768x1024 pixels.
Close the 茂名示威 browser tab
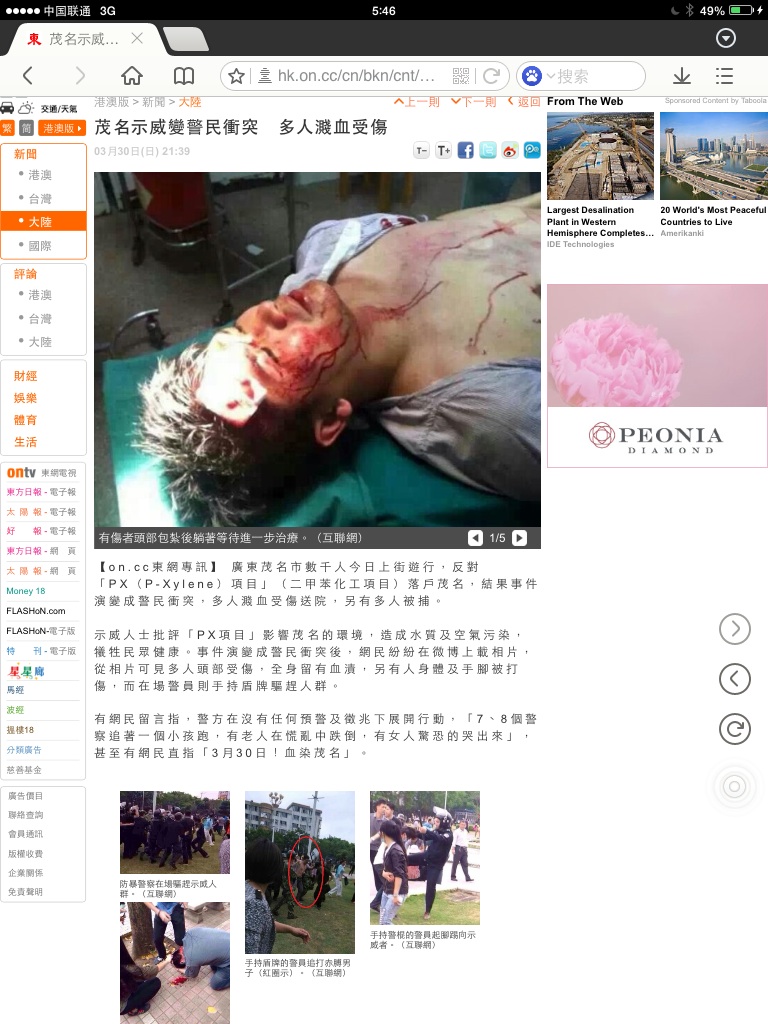click(137, 39)
